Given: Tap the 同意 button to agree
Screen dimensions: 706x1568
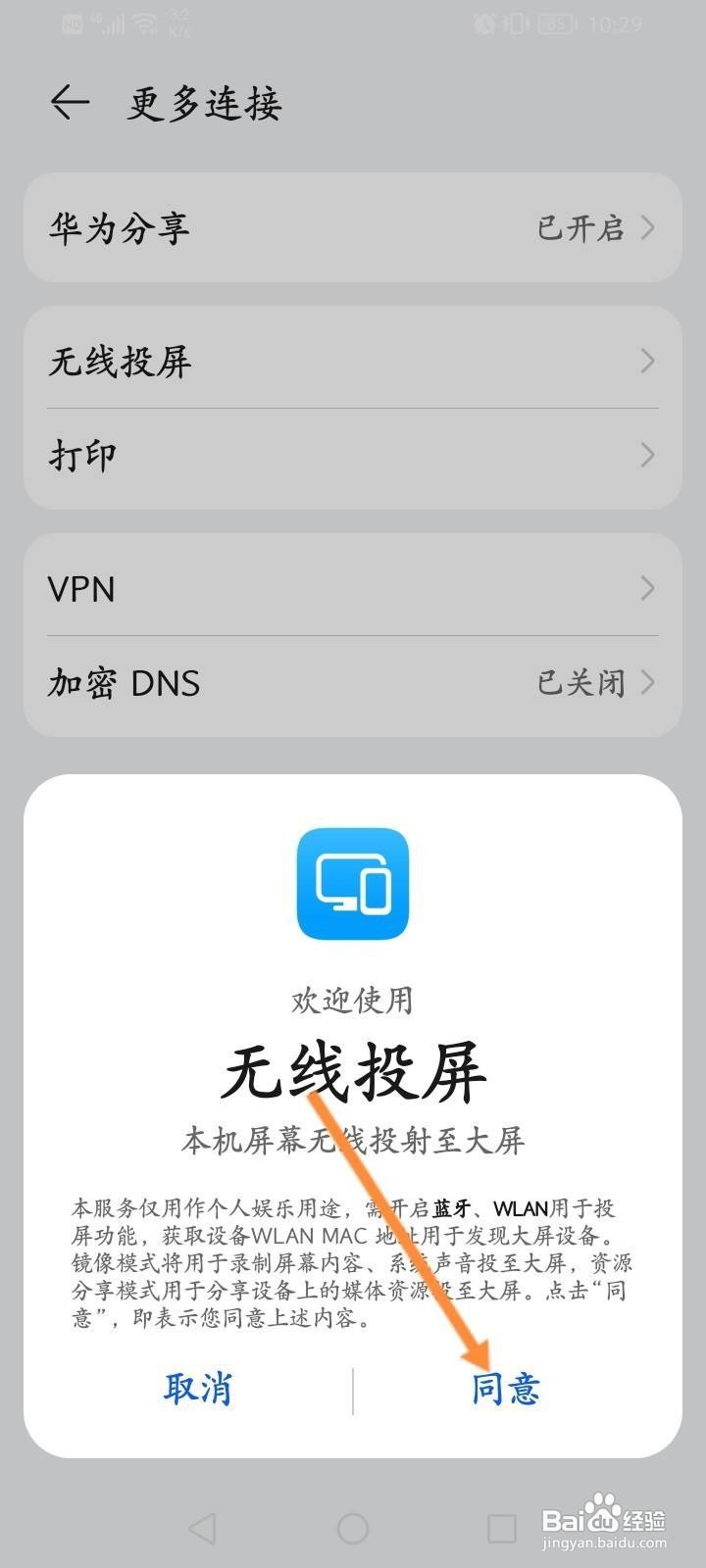Looking at the screenshot, I should point(506,1388).
